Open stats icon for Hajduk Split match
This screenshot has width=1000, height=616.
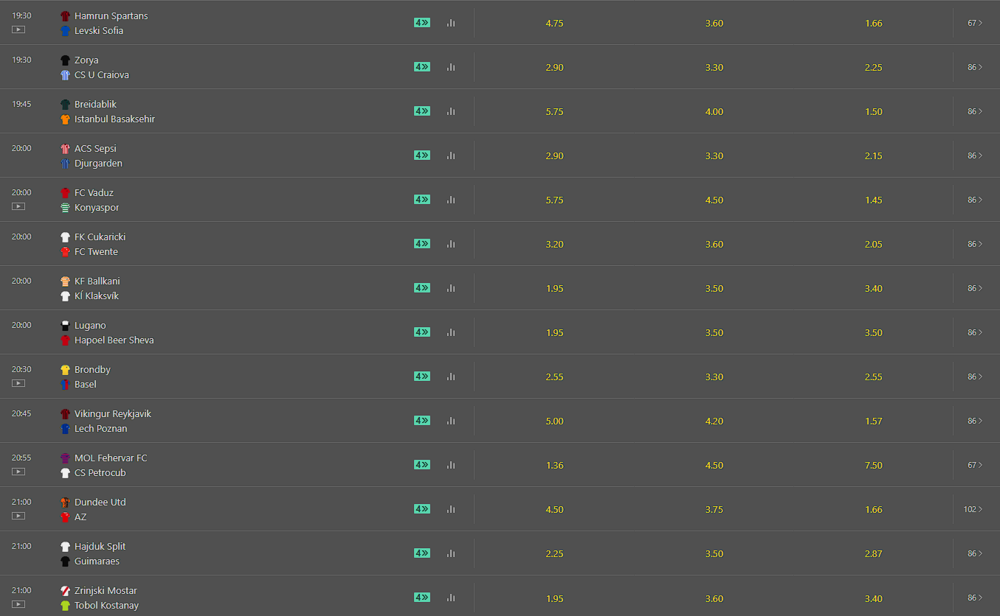tap(451, 553)
